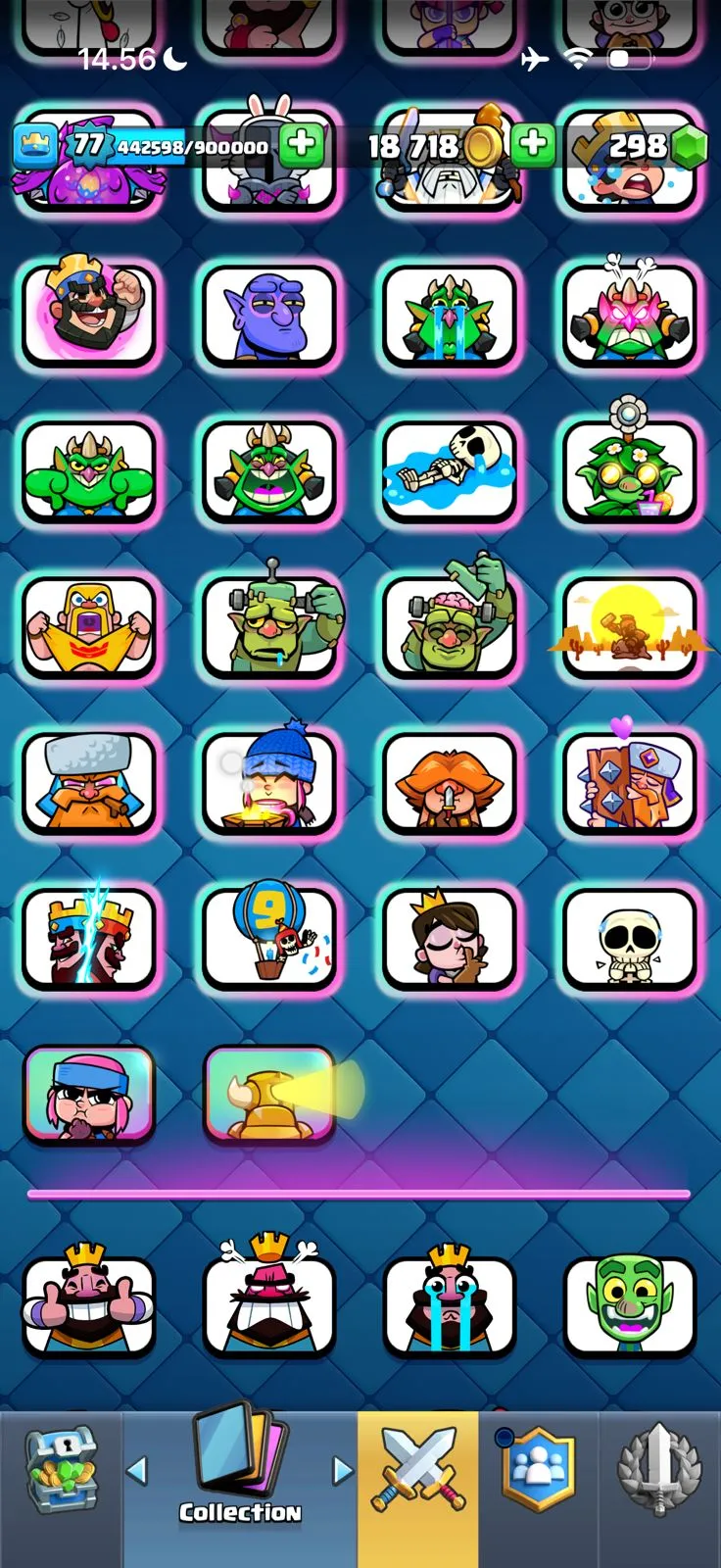Select the crying skeleton puddle emote
This screenshot has height=1568, width=721.
pyautogui.click(x=450, y=470)
